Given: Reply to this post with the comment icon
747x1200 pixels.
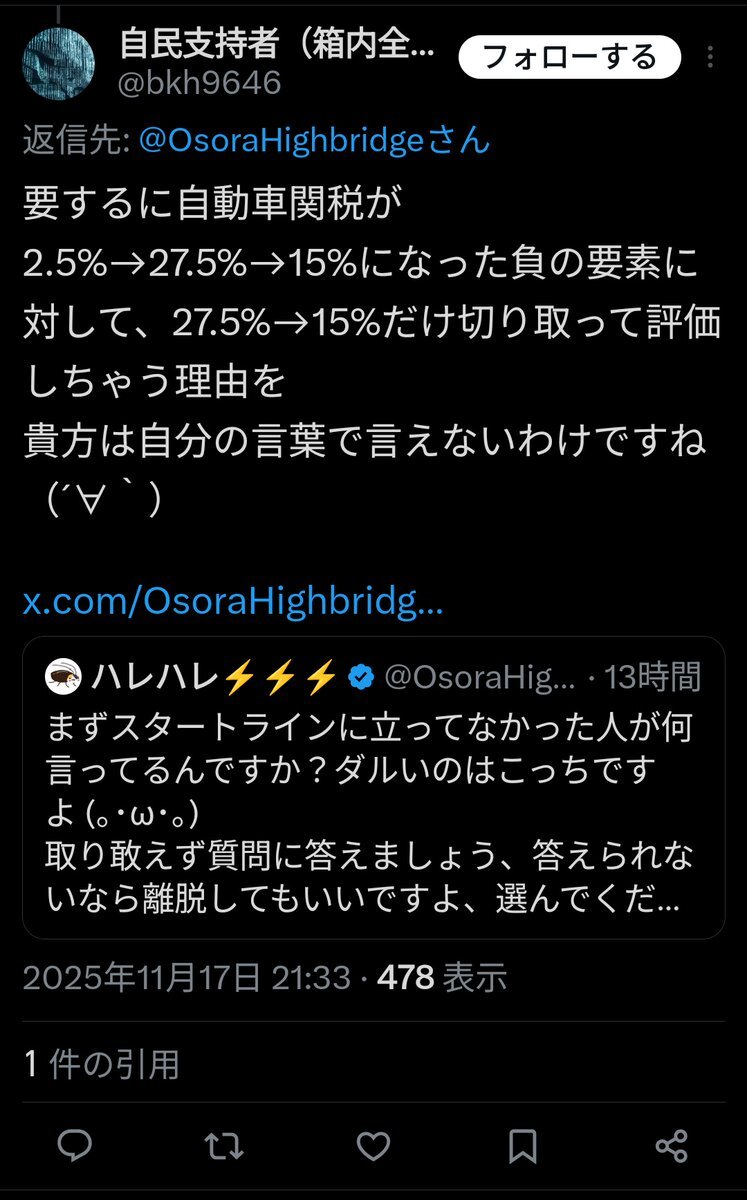Looking at the screenshot, I should pyautogui.click(x=75, y=1146).
